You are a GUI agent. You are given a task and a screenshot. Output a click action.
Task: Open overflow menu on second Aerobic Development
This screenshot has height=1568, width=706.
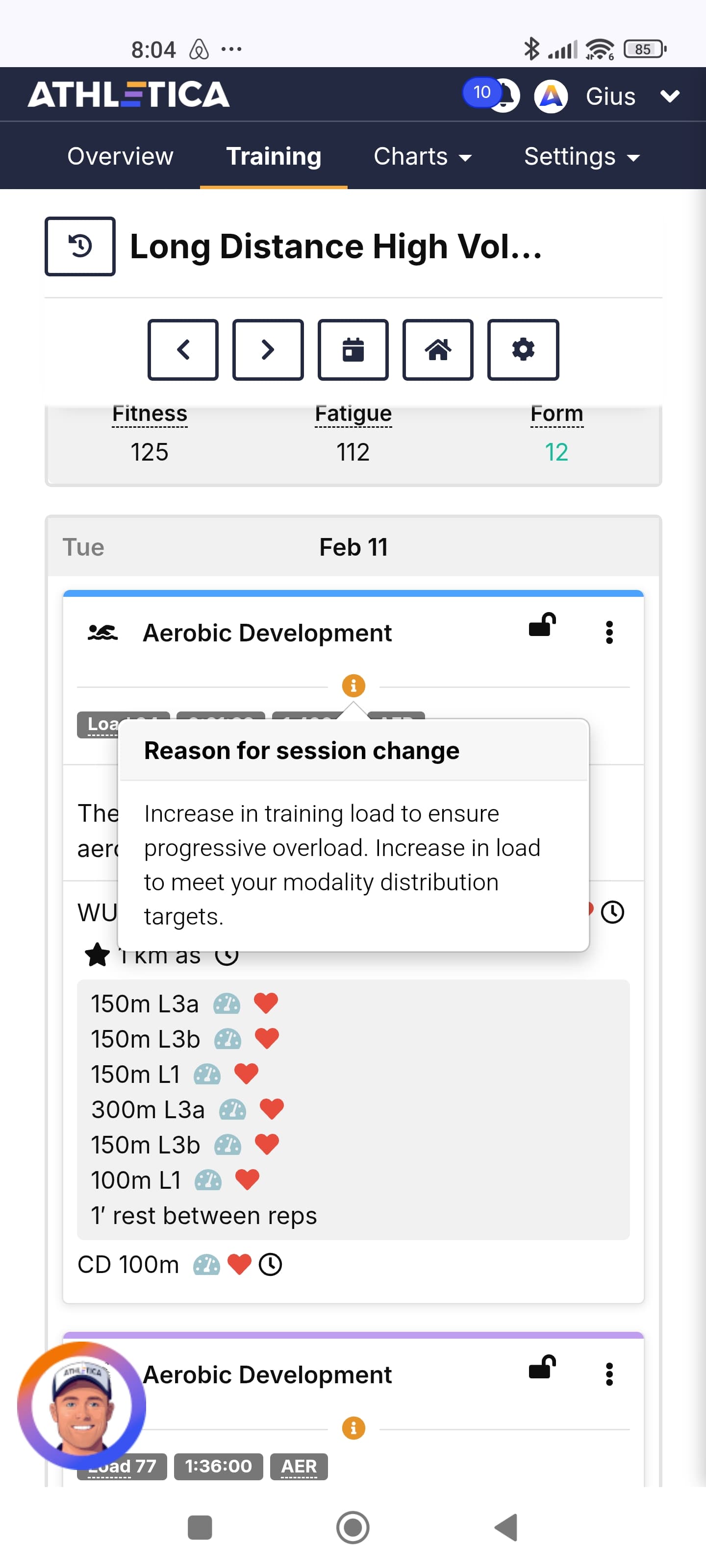609,1374
